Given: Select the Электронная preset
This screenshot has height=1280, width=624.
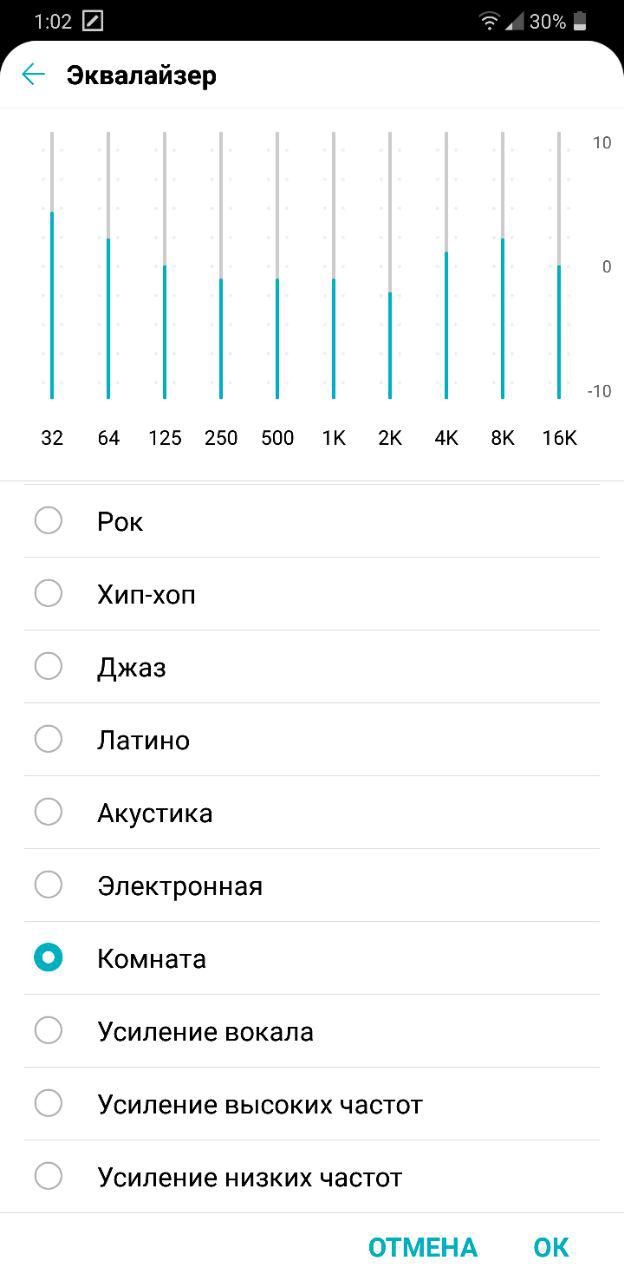Looking at the screenshot, I should [x=312, y=886].
